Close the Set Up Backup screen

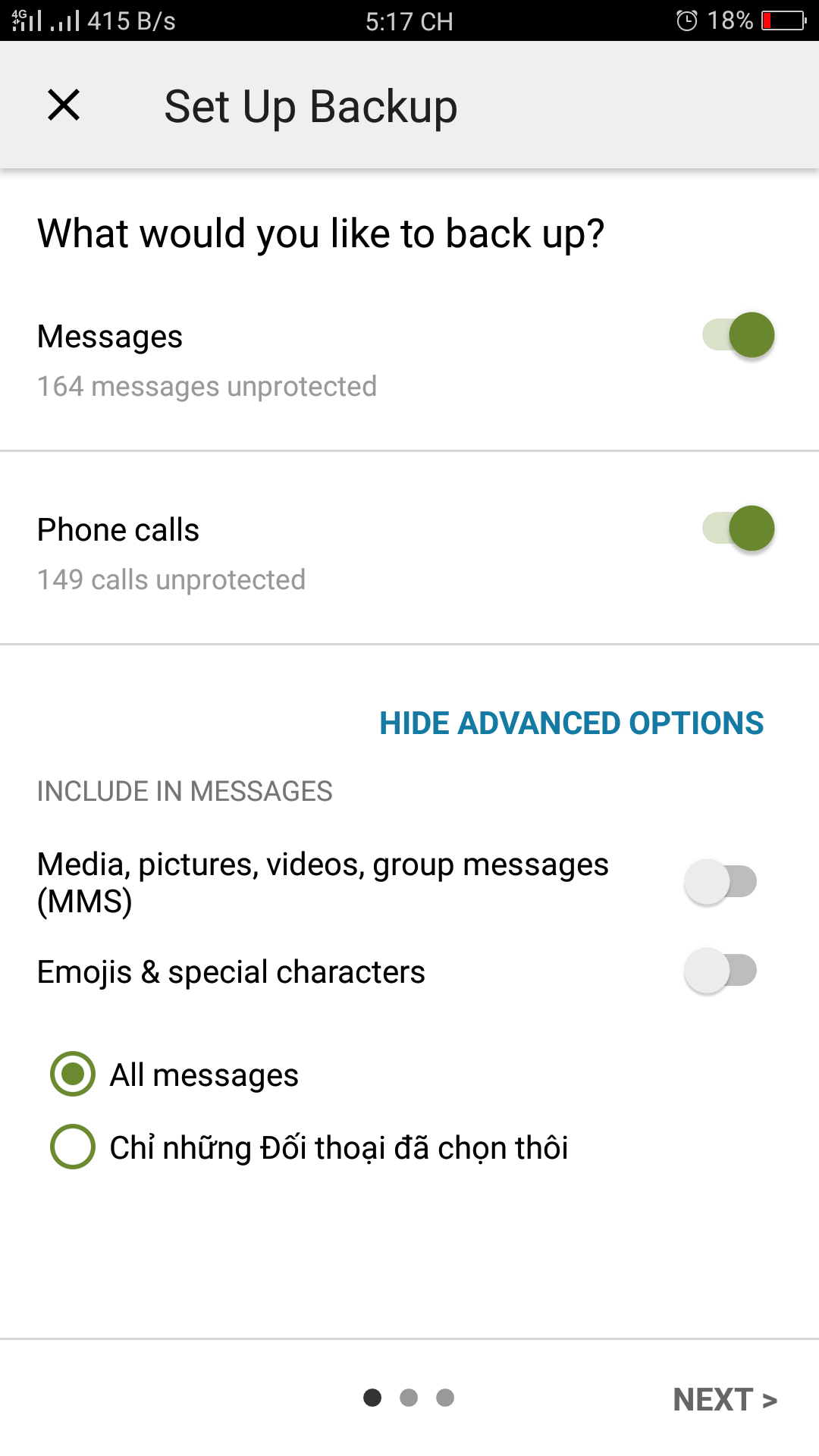coord(64,105)
